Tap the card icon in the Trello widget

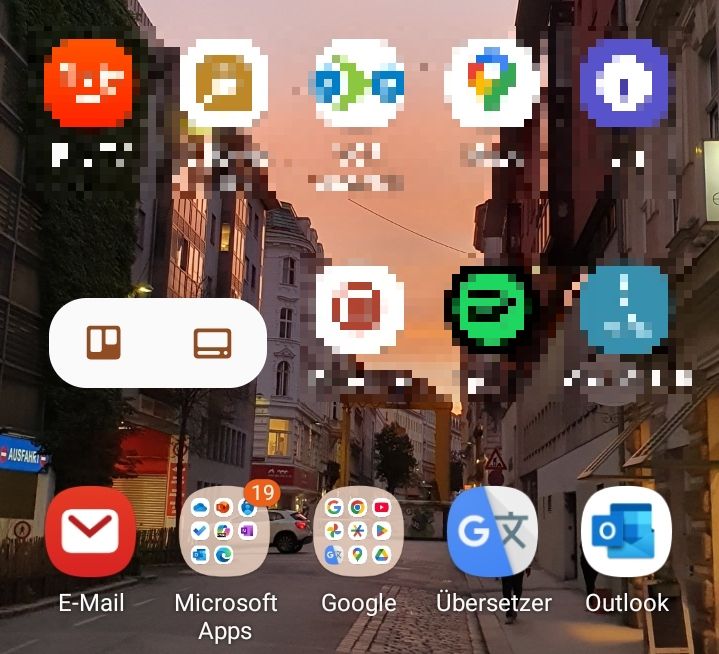coord(212,343)
